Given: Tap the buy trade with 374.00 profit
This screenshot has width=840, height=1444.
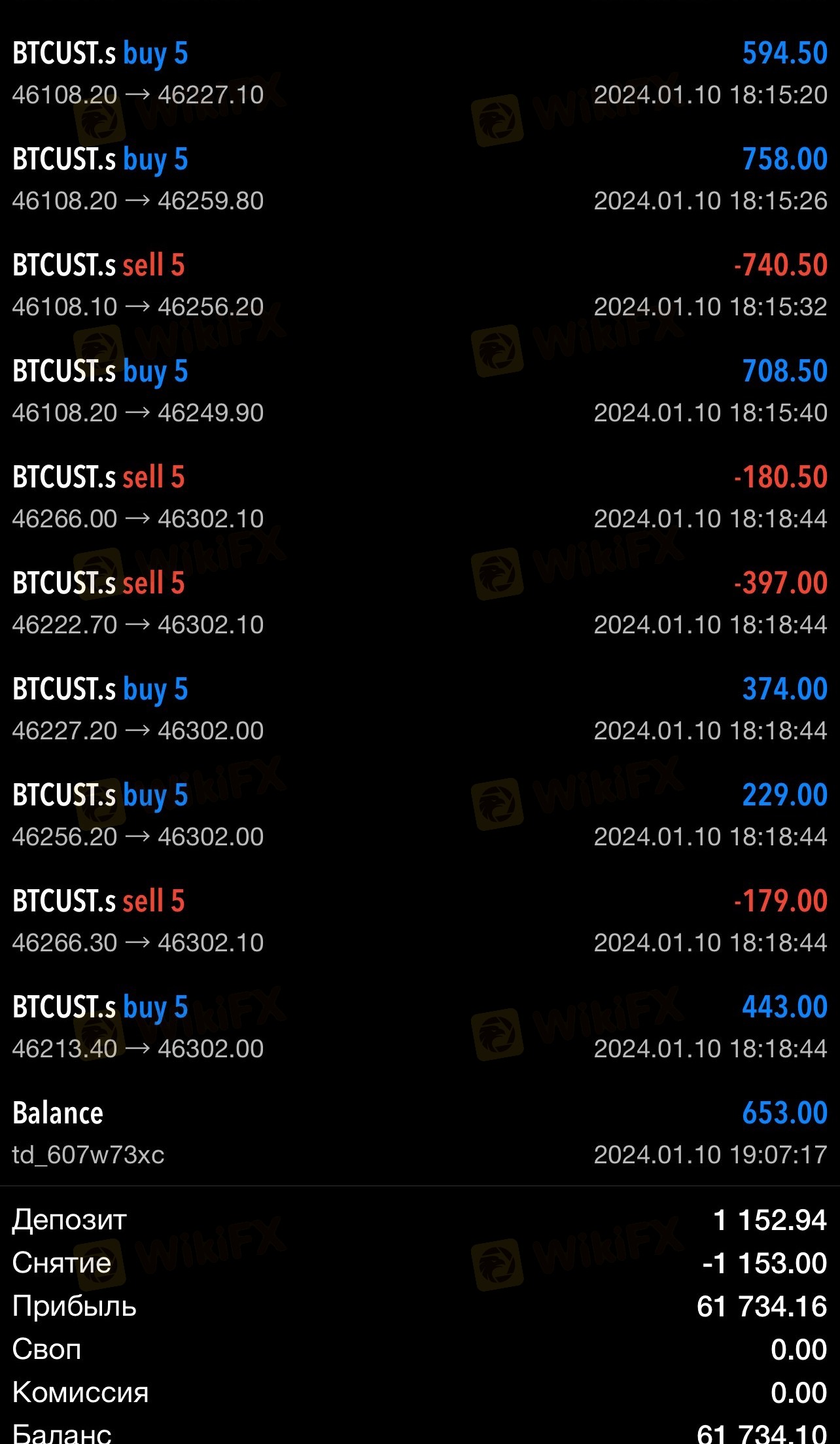Looking at the screenshot, I should click(420, 709).
